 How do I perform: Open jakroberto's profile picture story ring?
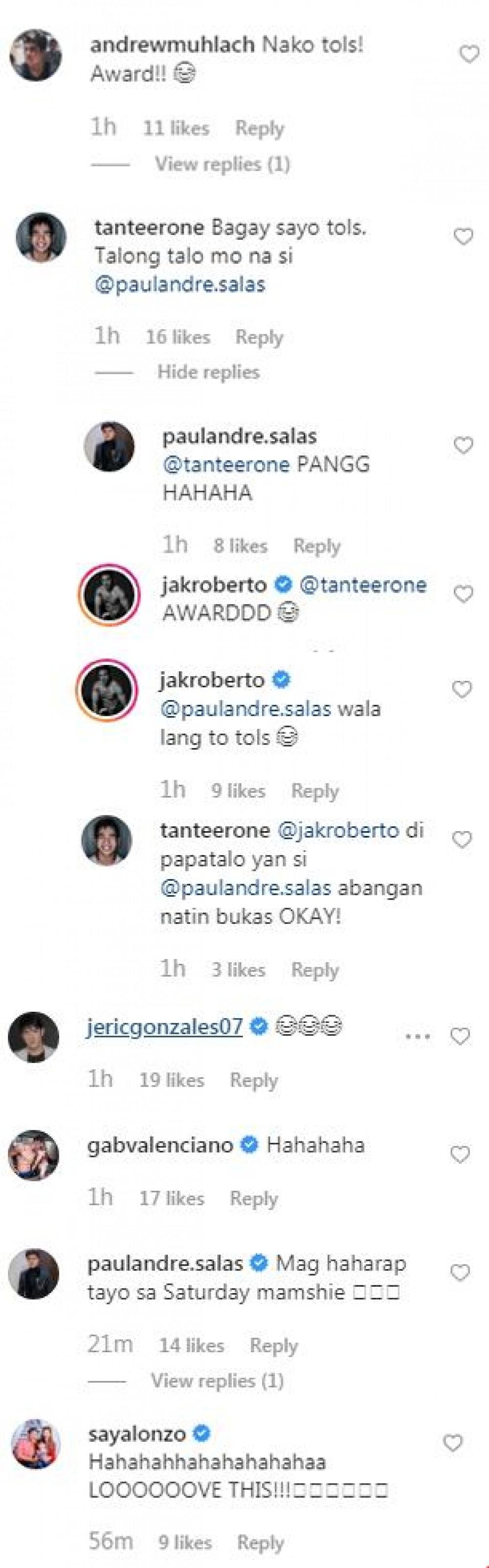click(x=110, y=594)
